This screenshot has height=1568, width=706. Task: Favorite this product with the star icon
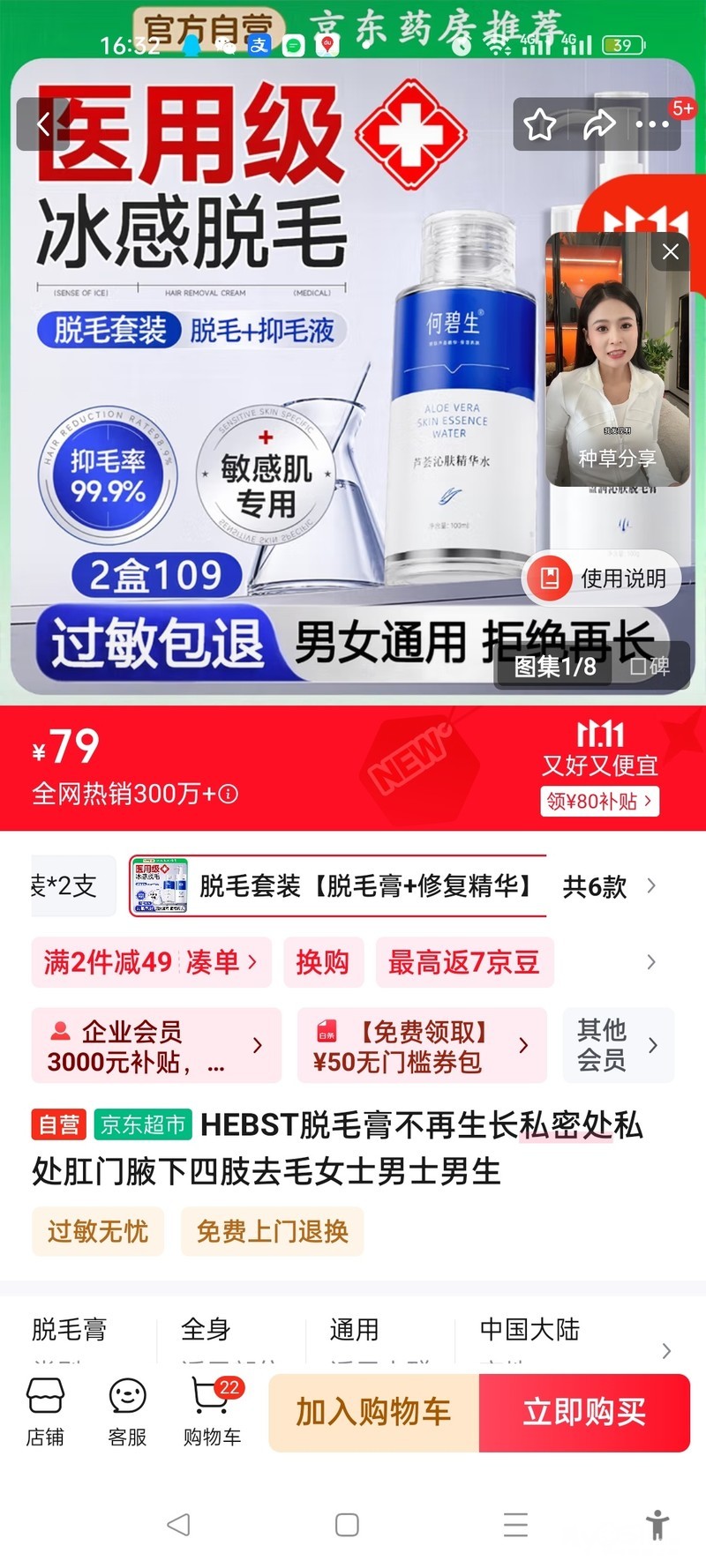coord(539,124)
